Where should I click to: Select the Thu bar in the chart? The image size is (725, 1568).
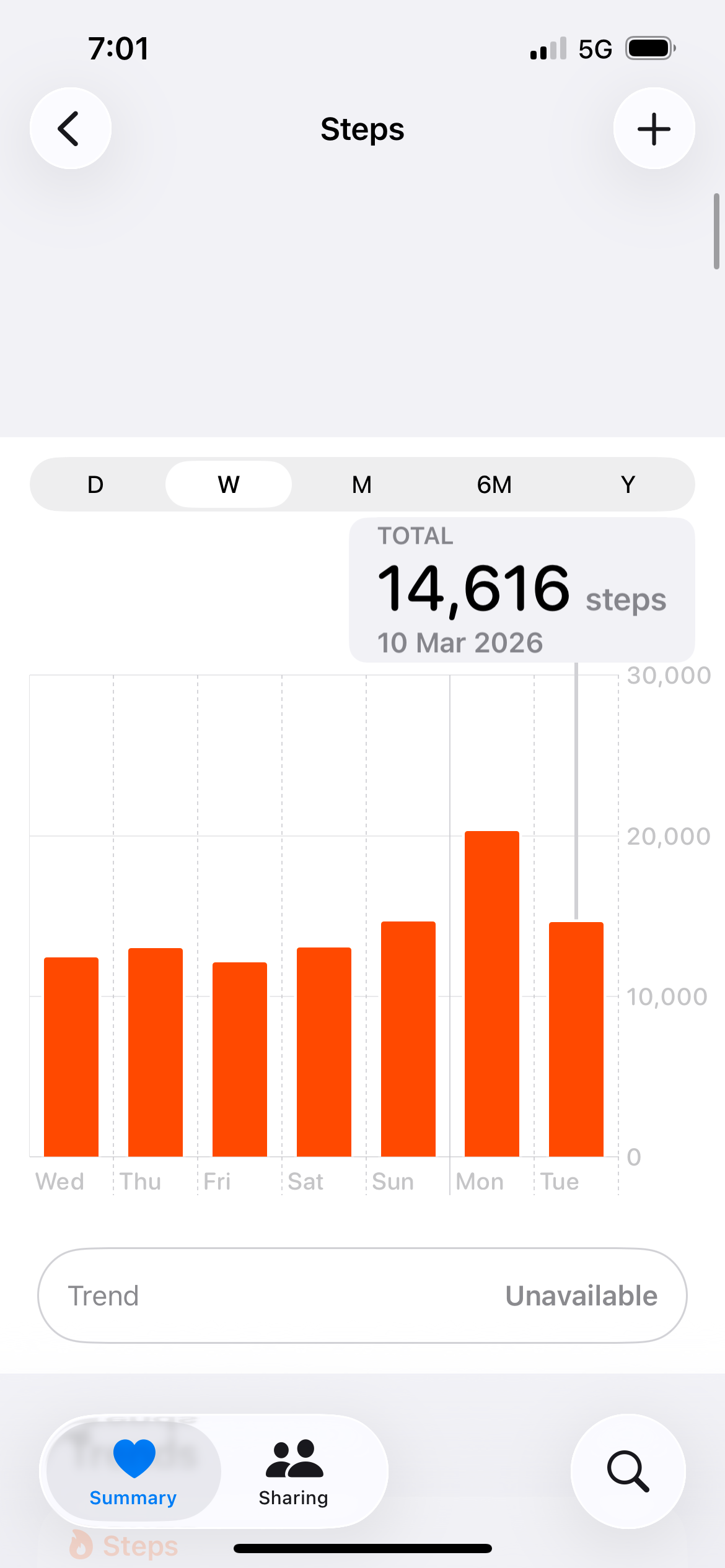pyautogui.click(x=156, y=1052)
